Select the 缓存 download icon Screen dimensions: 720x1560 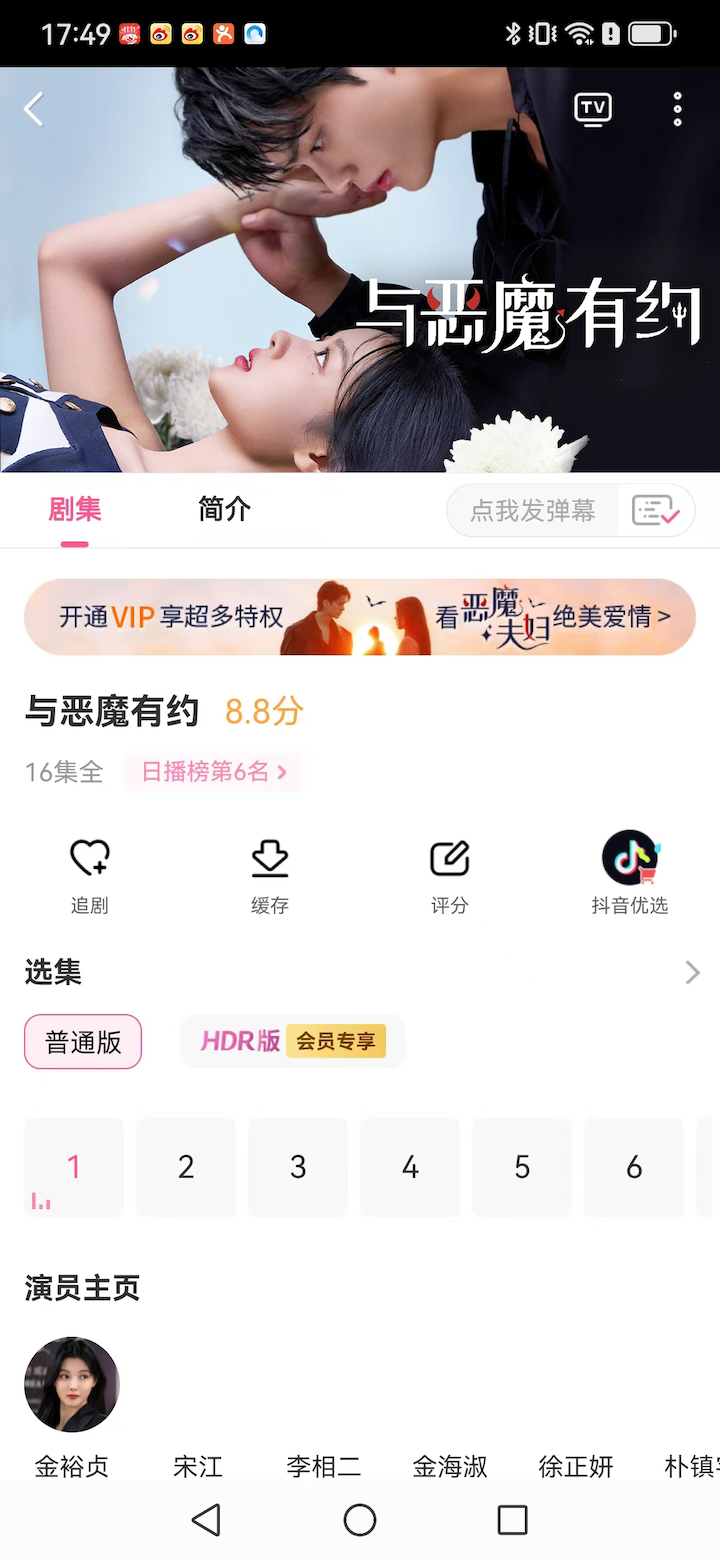pos(269,858)
